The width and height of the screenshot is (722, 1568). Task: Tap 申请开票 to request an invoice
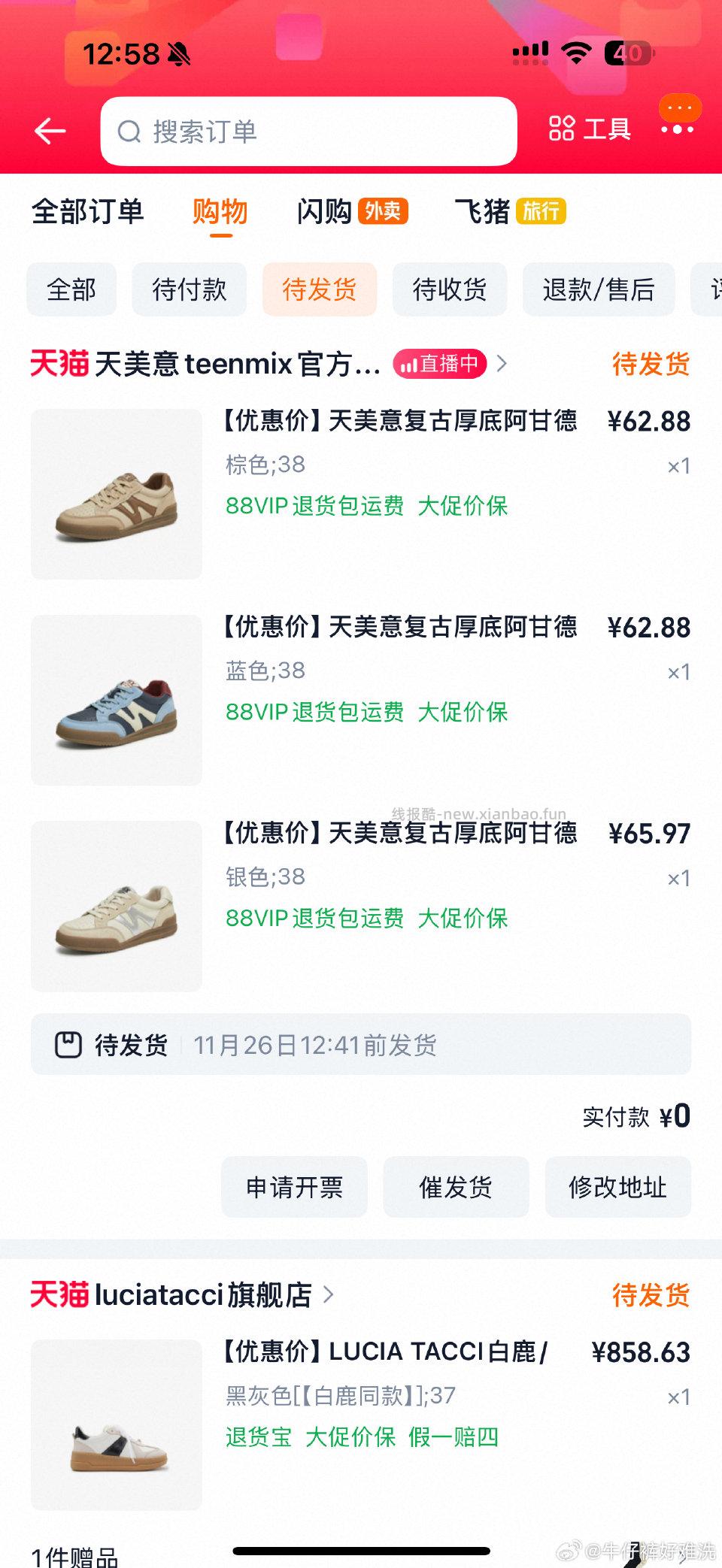tap(293, 1187)
